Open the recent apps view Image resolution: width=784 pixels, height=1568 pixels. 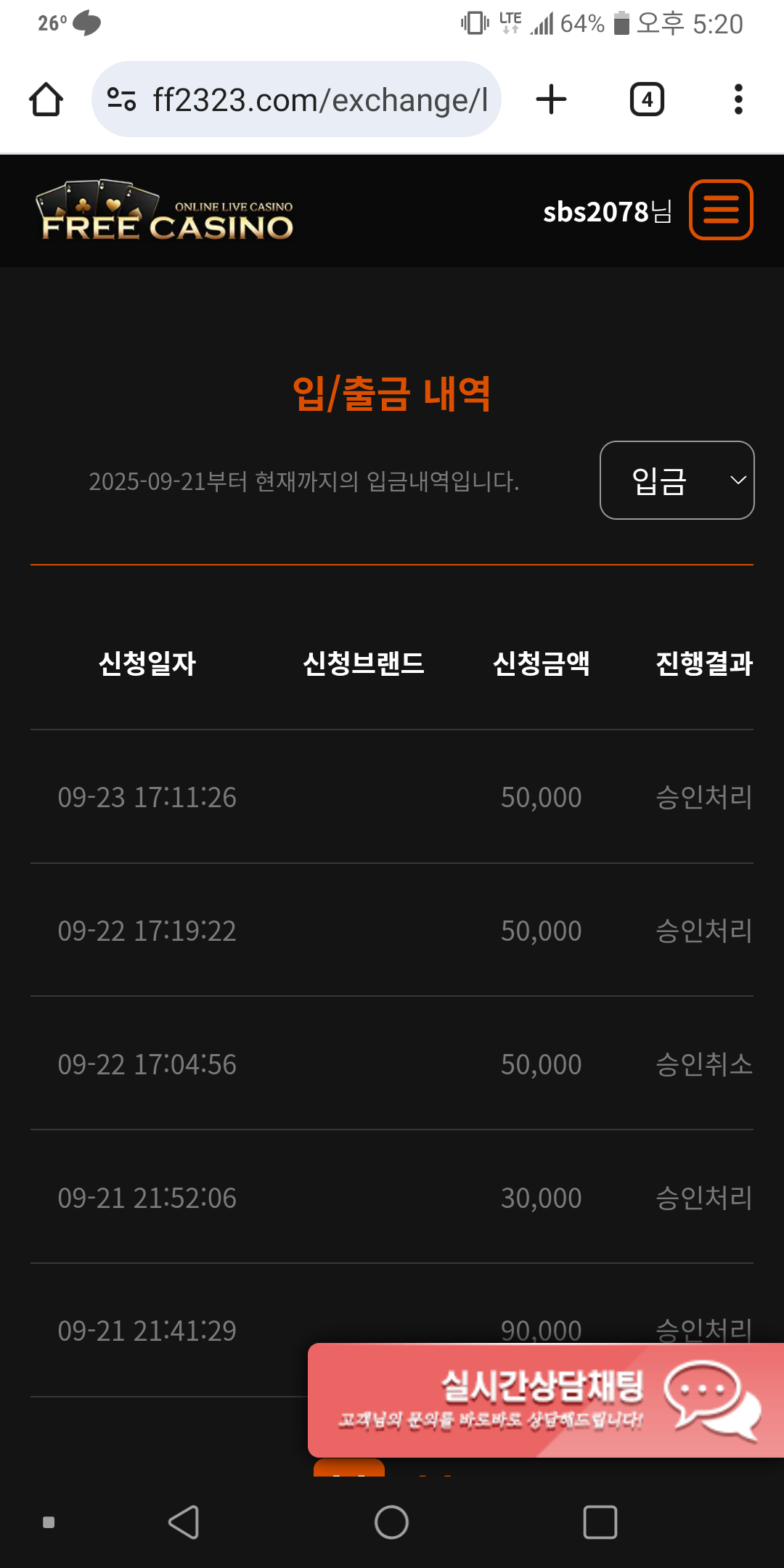(600, 1522)
